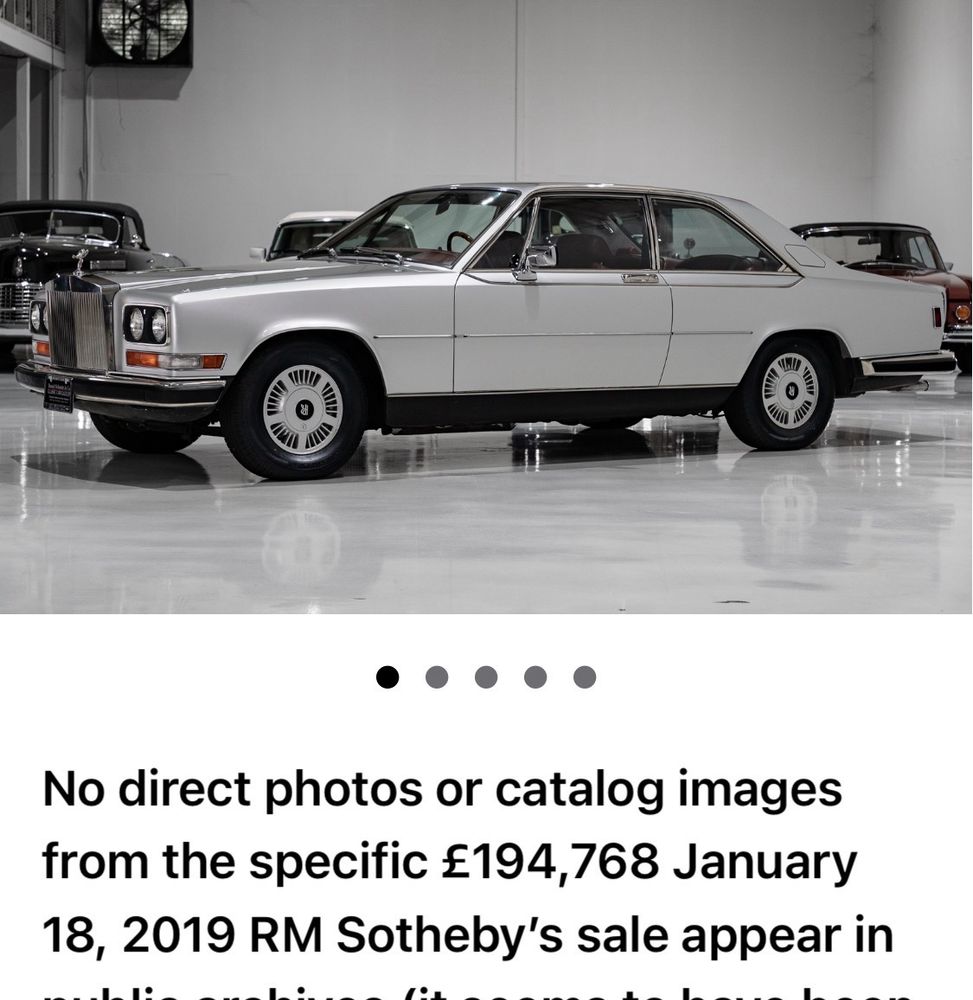The height and width of the screenshot is (1000, 973).
Task: Jump to the fifth carousel image dot
Action: click(585, 677)
